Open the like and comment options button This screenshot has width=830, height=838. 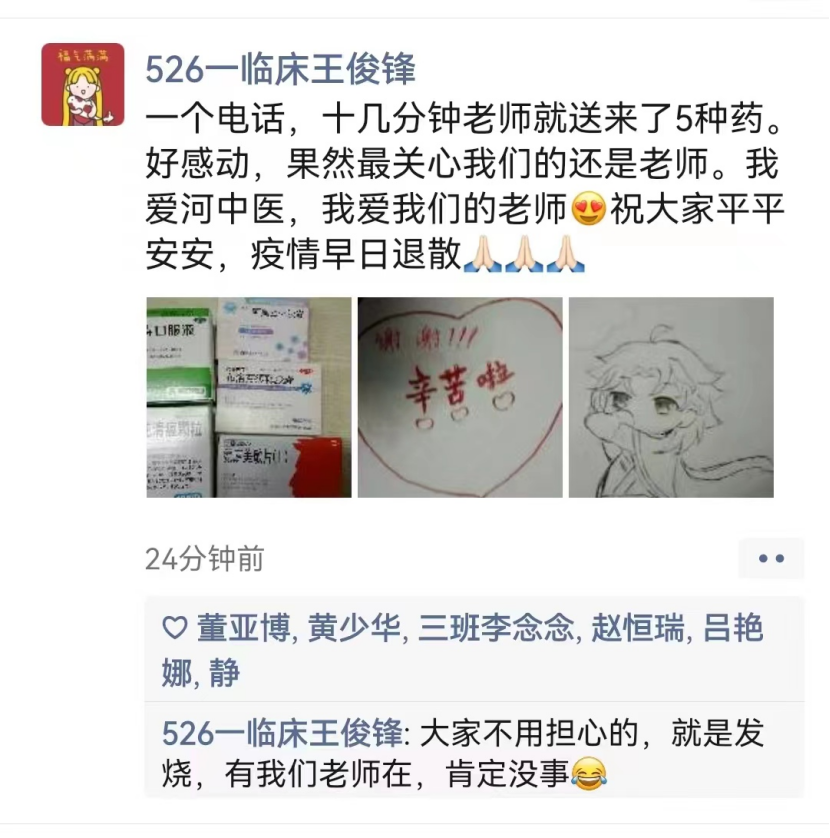click(x=771, y=558)
